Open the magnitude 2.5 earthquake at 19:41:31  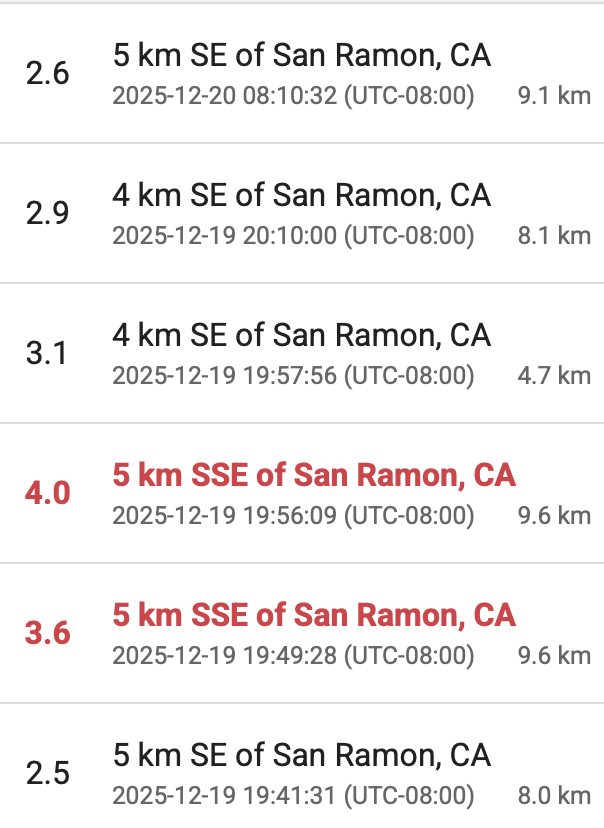(302, 773)
